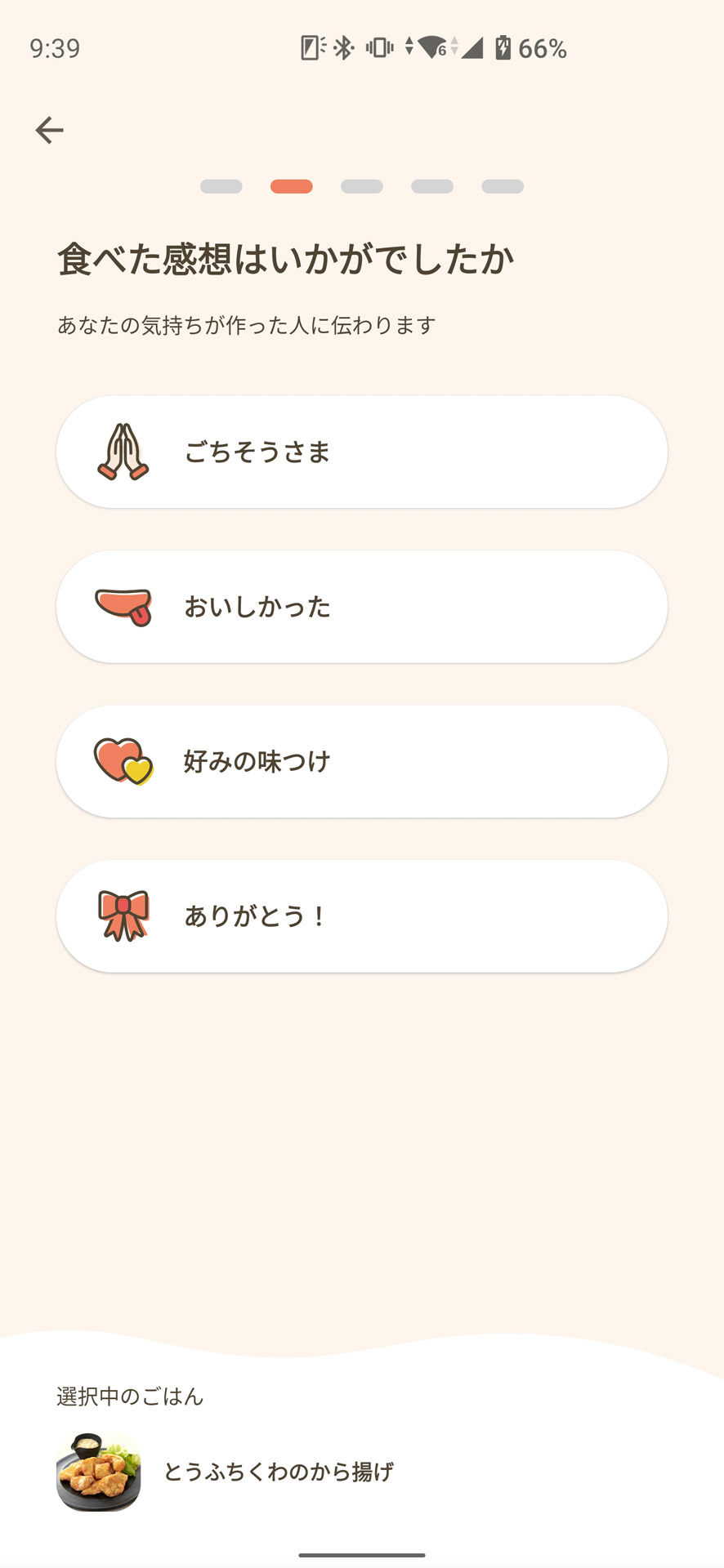The height and width of the screenshot is (1568, 724).
Task: Tap the highlighted second step indicator
Action: 292,185
